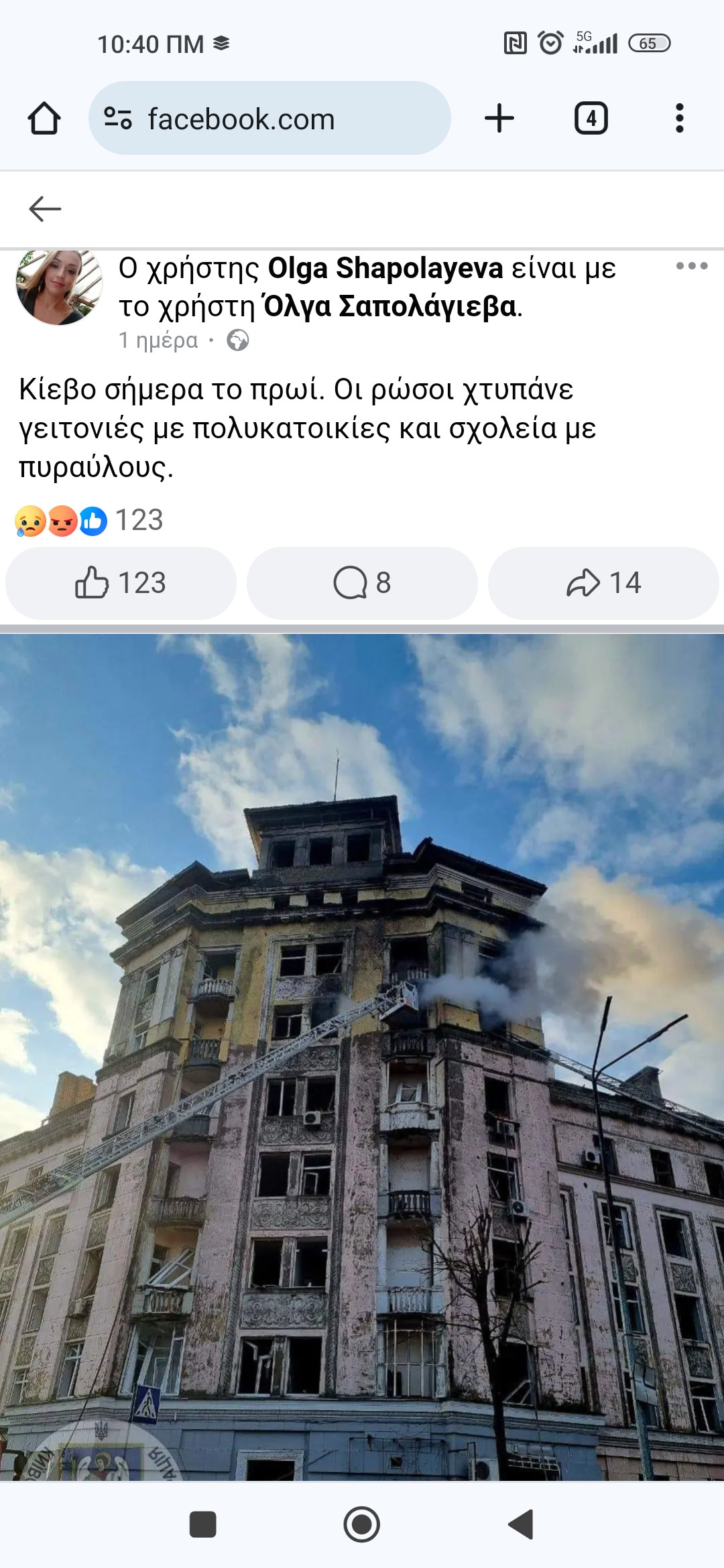The image size is (724, 1568).
Task: Open a new browser tab
Action: click(x=499, y=119)
